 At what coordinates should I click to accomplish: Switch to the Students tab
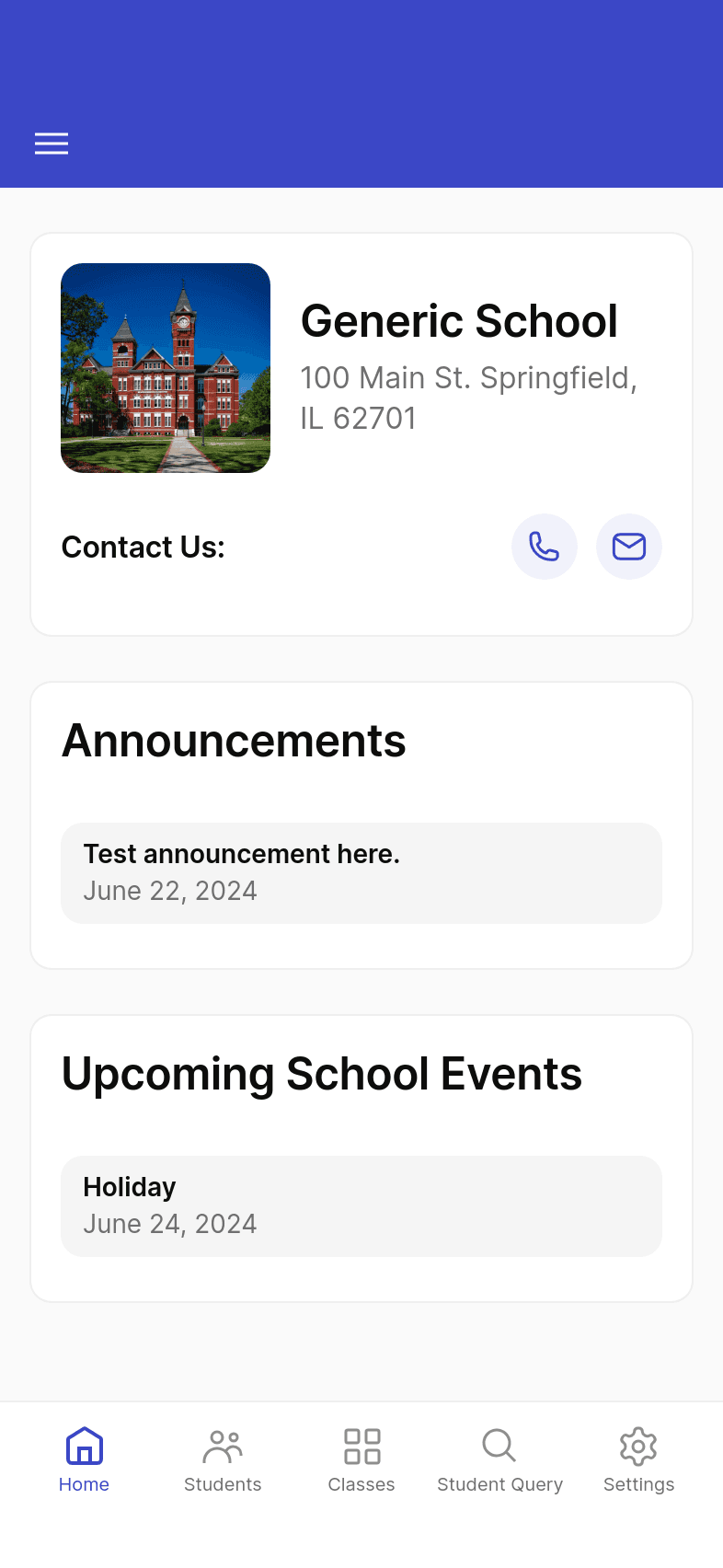pos(223,1460)
